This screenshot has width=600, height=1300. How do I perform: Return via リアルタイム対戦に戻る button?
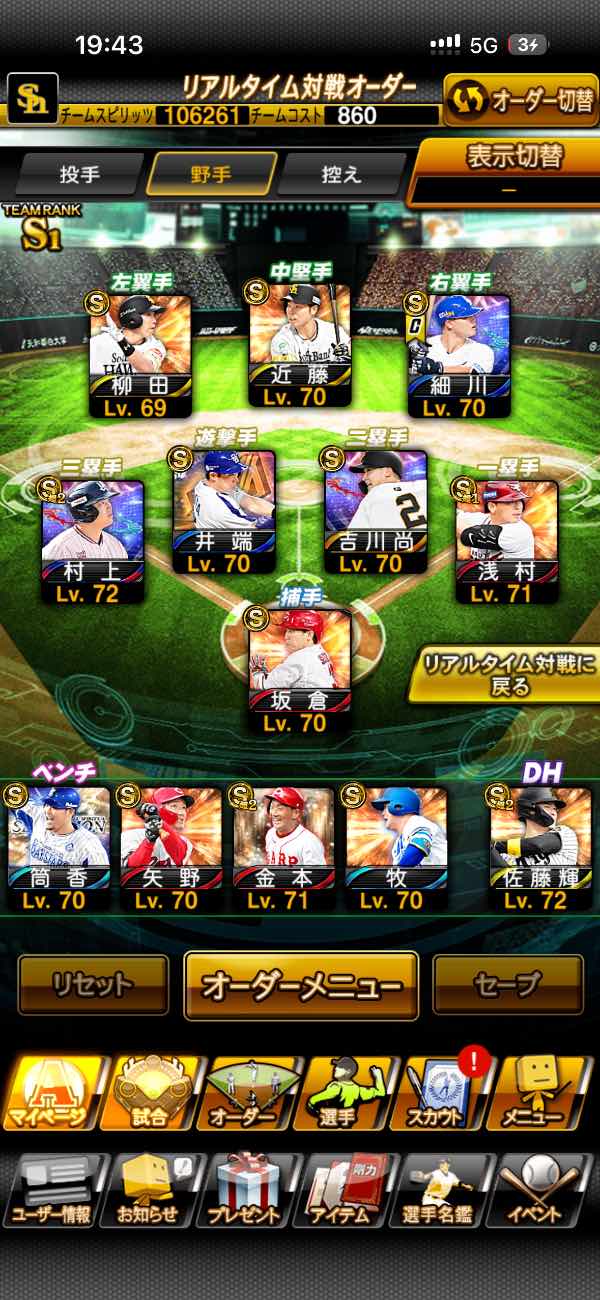[x=503, y=673]
